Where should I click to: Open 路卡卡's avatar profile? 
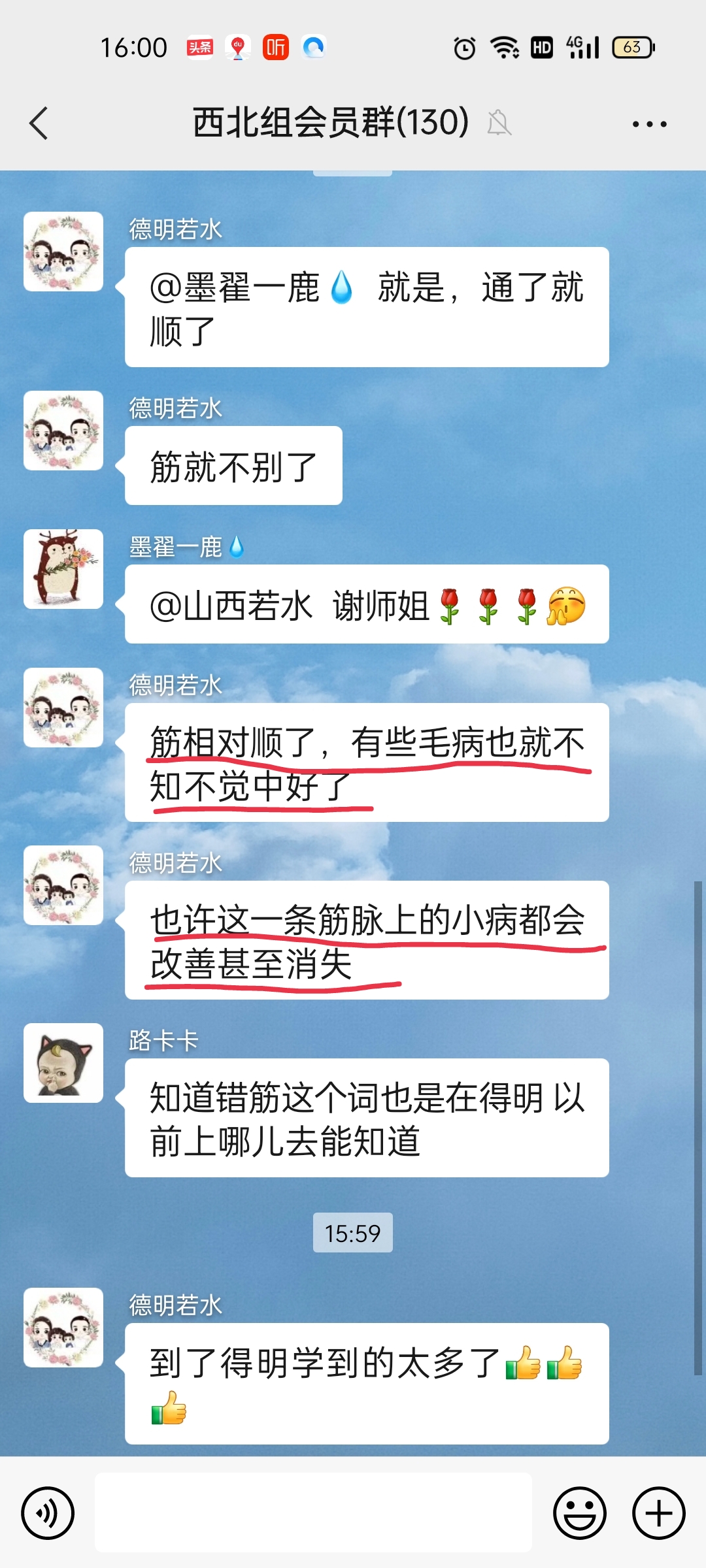[x=63, y=1063]
